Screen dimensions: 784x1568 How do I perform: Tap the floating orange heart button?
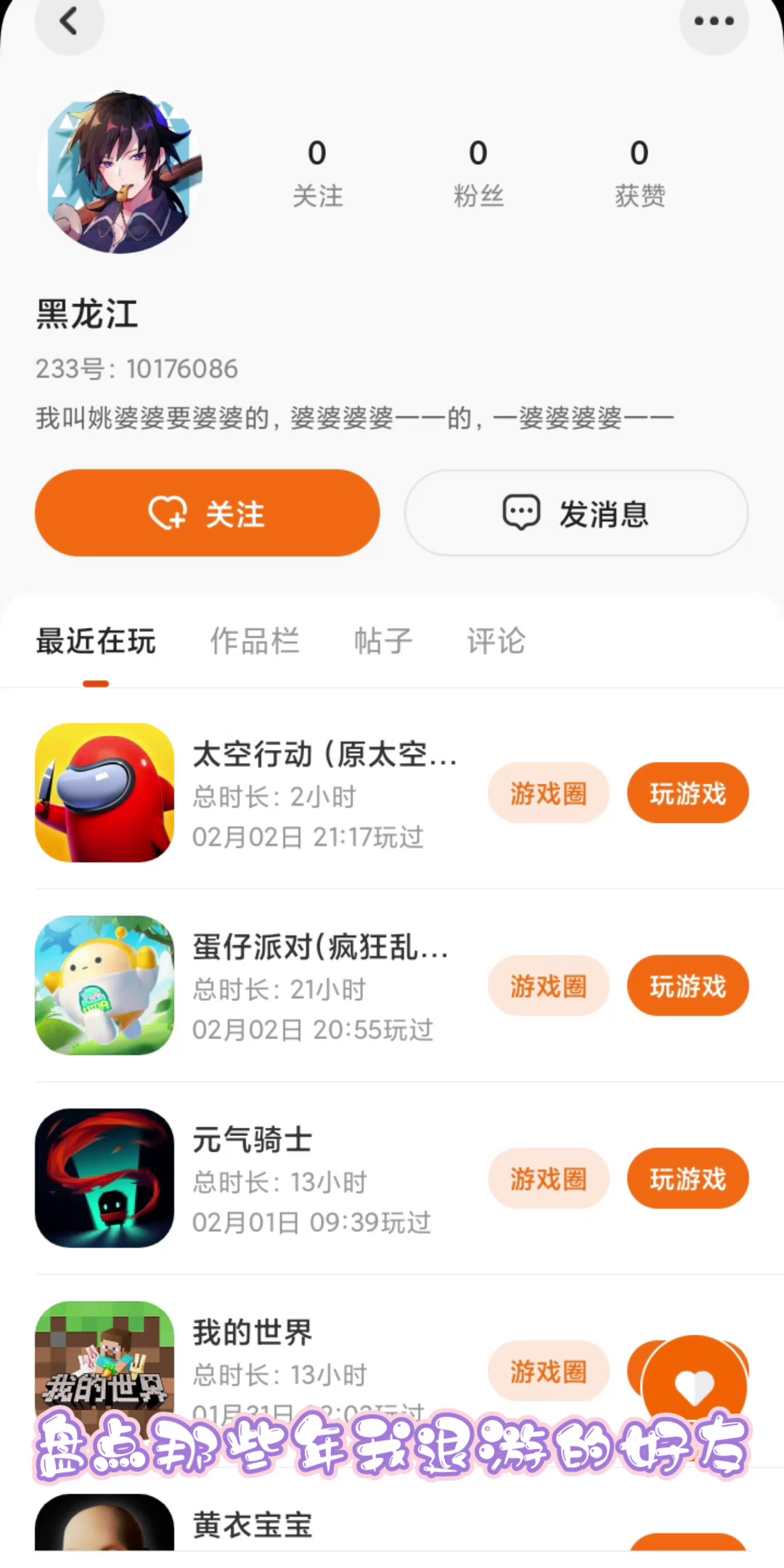point(694,1387)
